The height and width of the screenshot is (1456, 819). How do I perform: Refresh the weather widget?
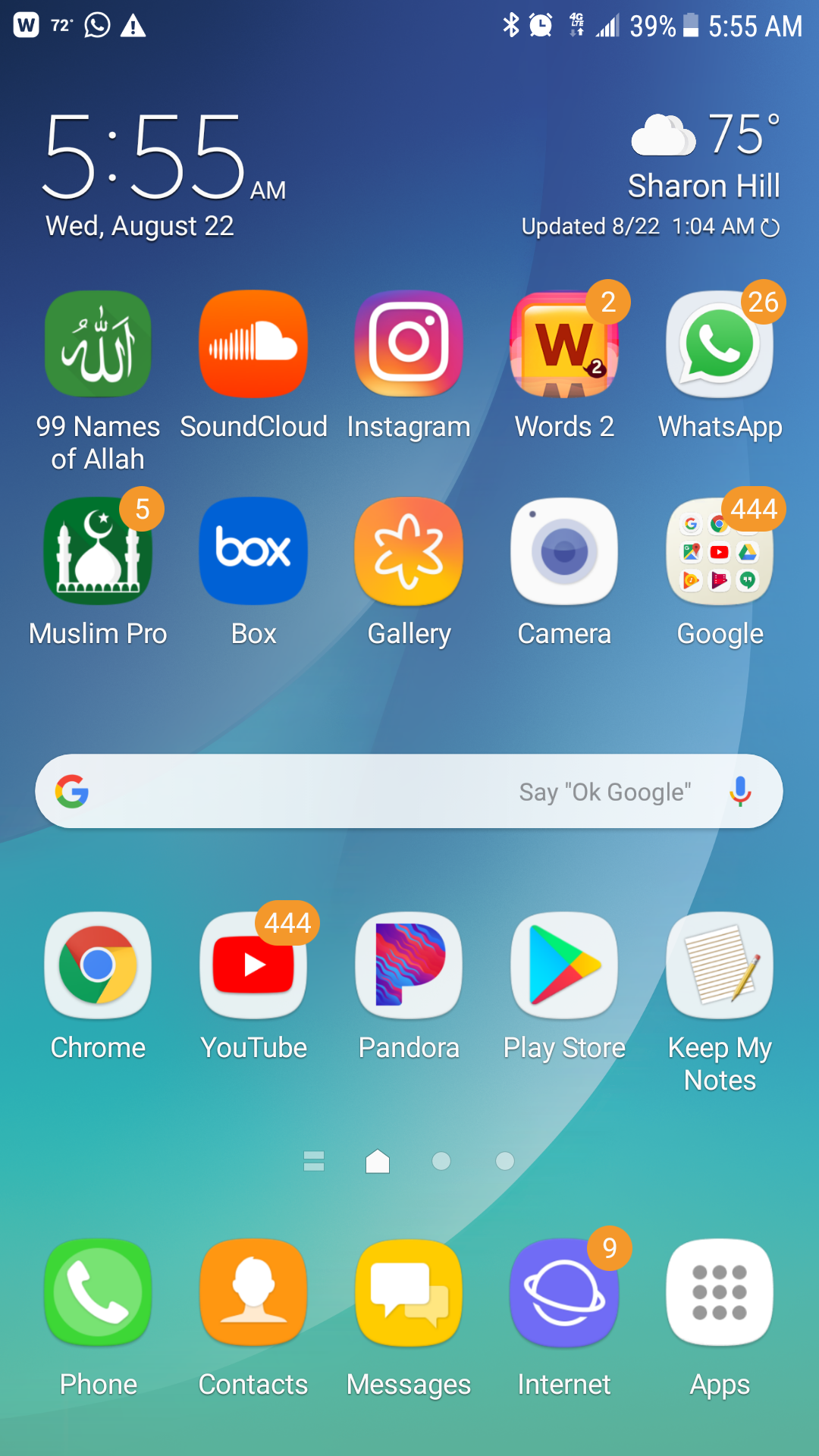tap(770, 227)
